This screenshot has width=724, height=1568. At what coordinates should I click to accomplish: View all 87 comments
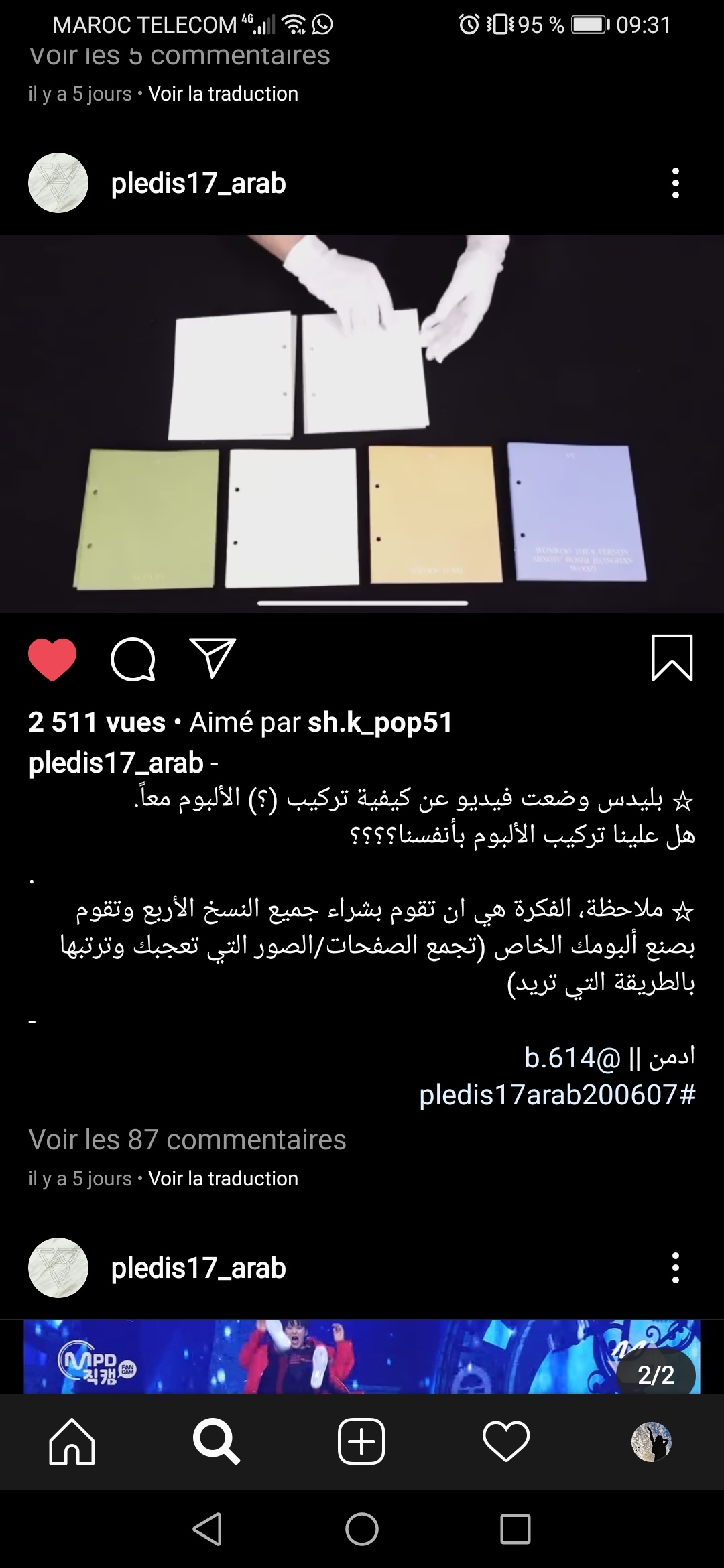coord(188,1140)
